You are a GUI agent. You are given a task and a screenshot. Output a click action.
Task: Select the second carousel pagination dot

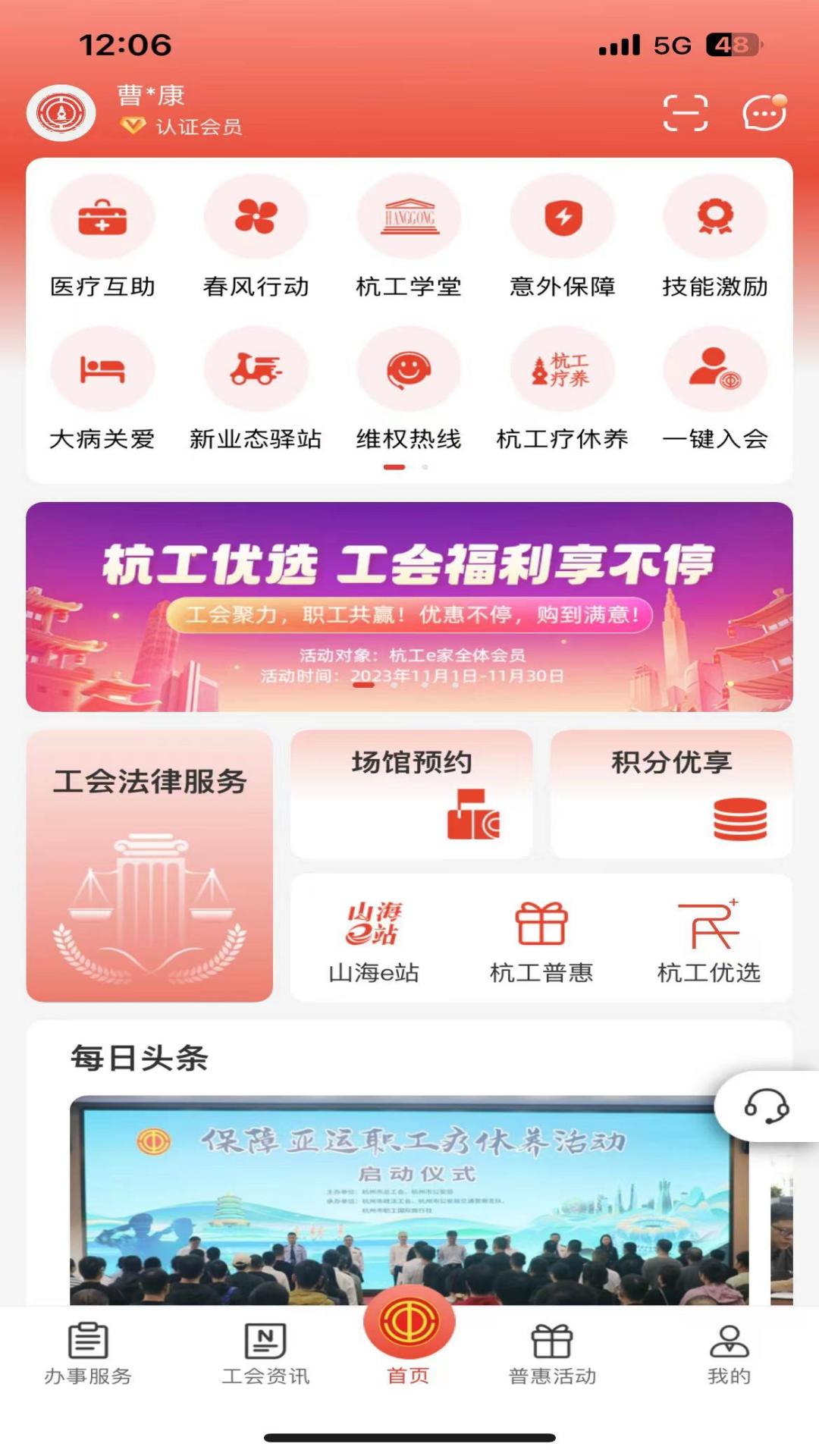tap(425, 469)
